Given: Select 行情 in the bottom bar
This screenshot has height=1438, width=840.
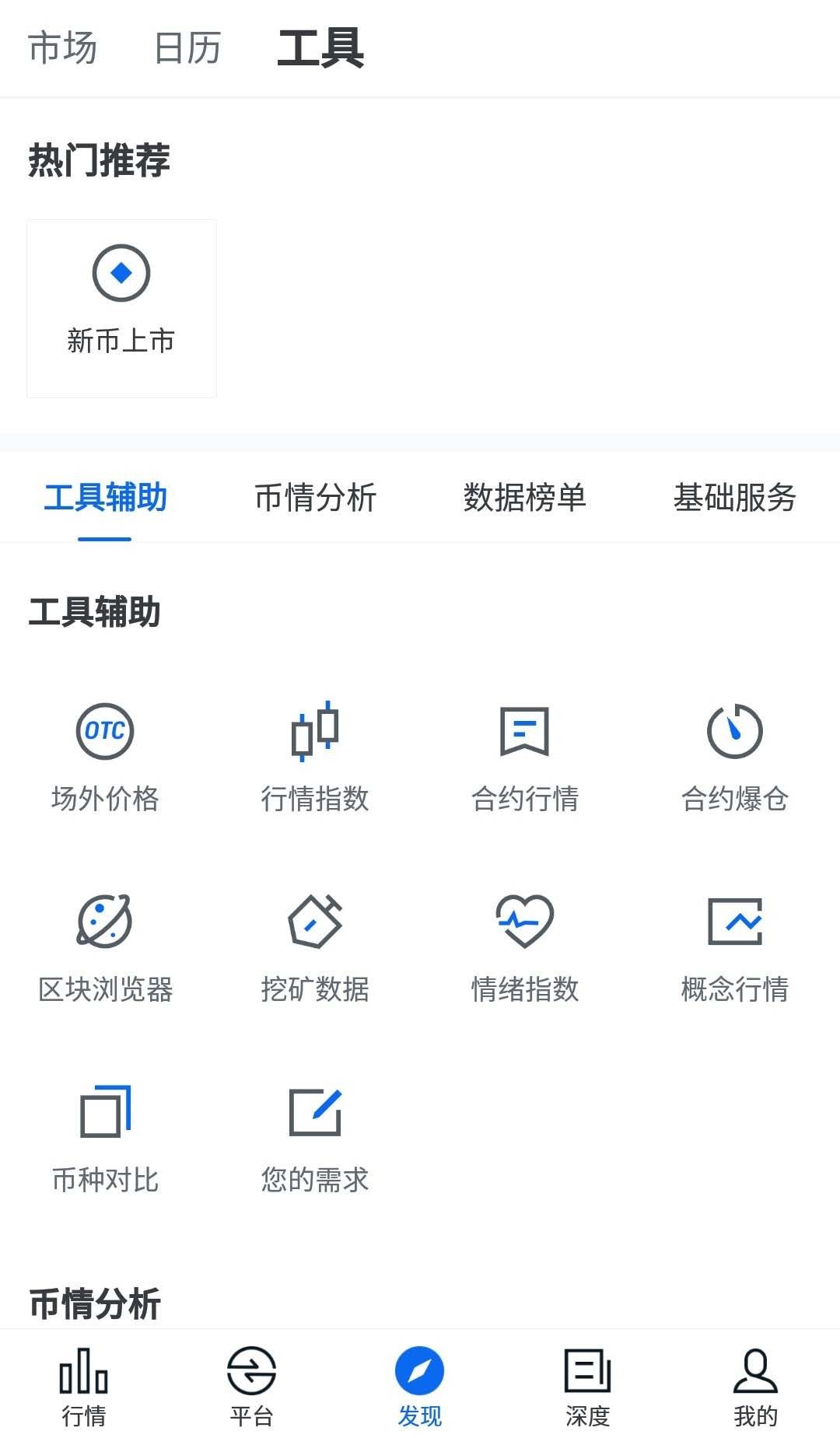Looking at the screenshot, I should 83,1380.
